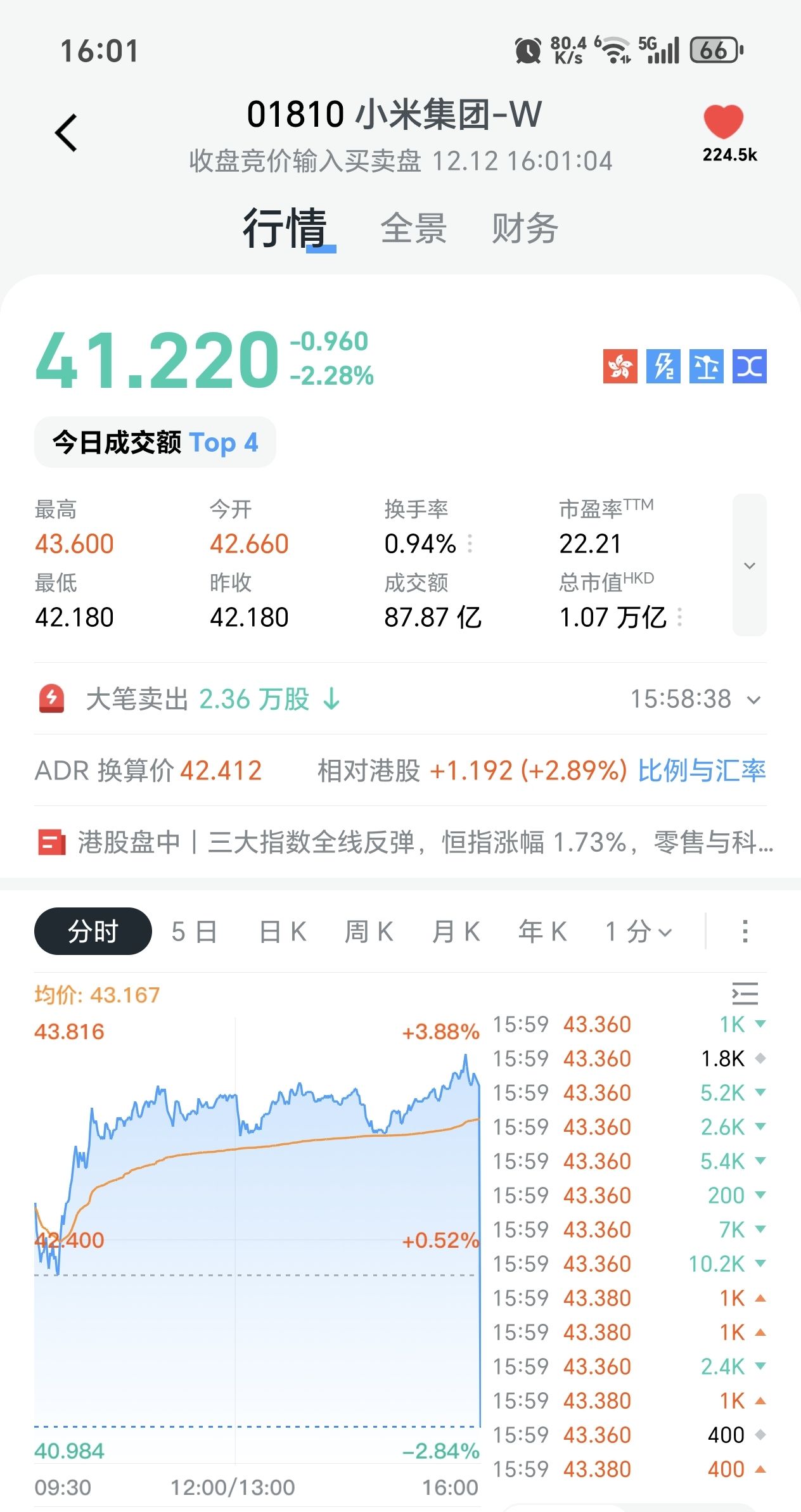This screenshot has height=1512, width=801.
Task: Open the 今日成交额 Top 4 ranking chip
Action: coord(155,442)
